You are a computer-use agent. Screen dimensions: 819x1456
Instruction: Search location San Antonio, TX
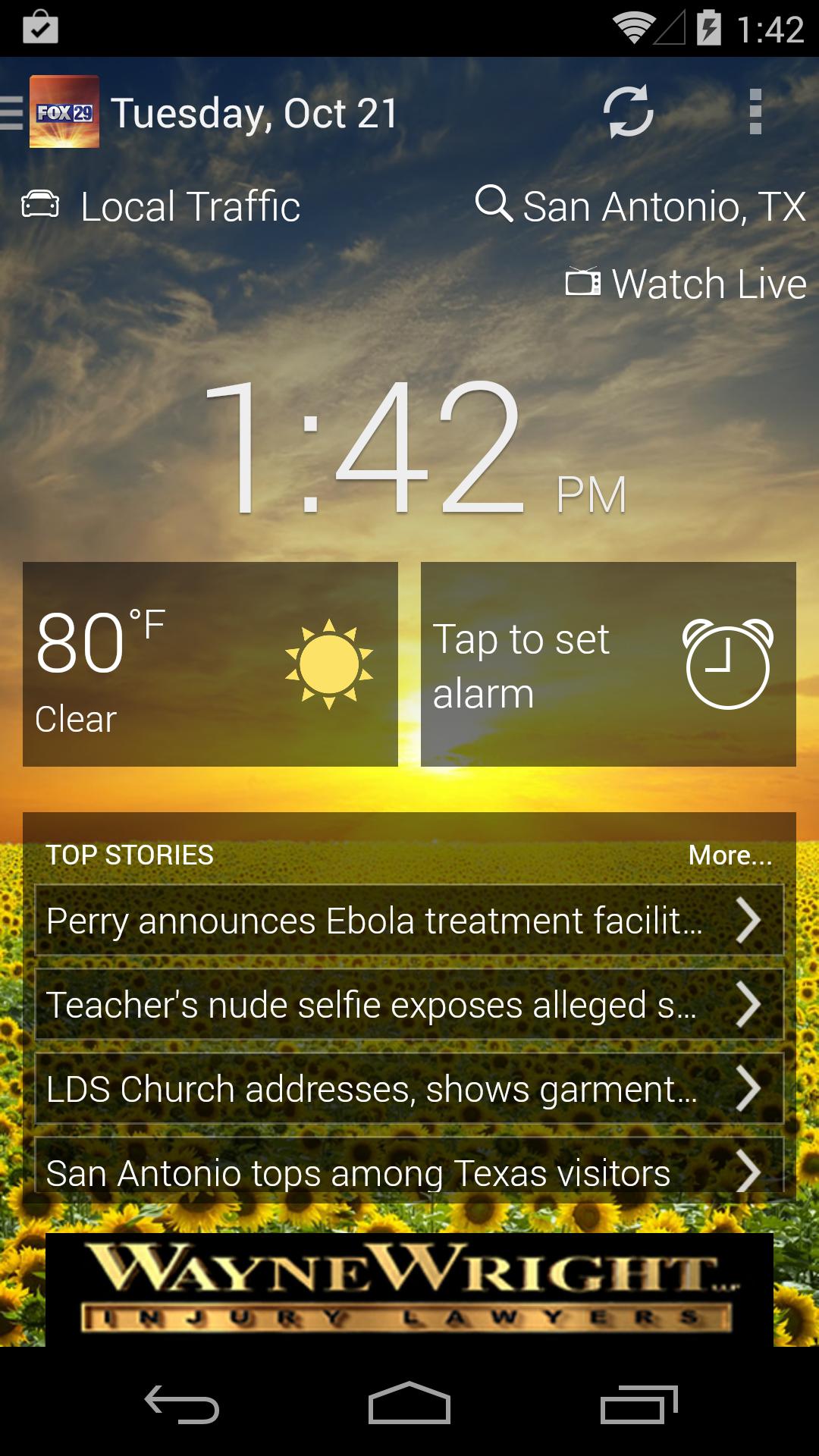click(641, 206)
